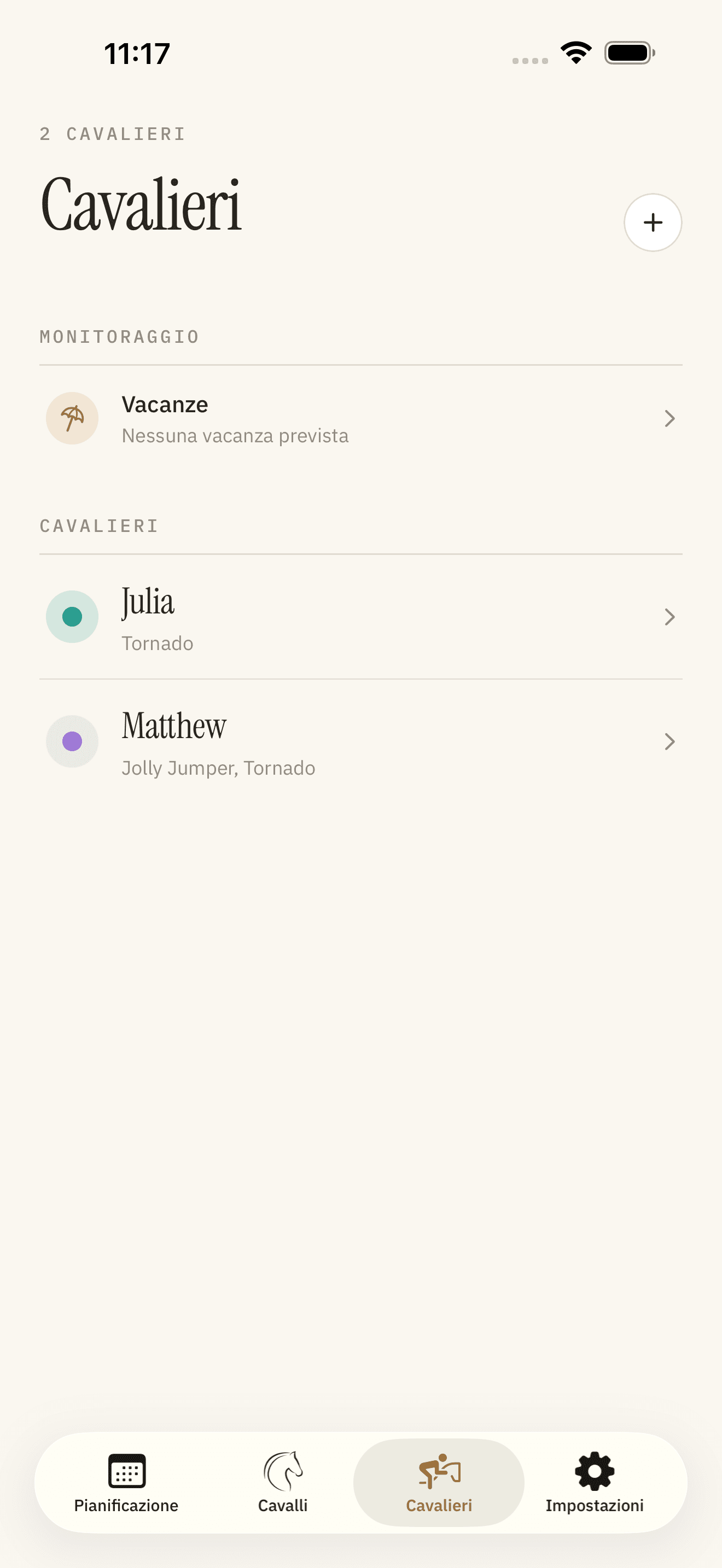Add a new rider with the plus button
Viewport: 722px width, 1568px height.
(653, 222)
